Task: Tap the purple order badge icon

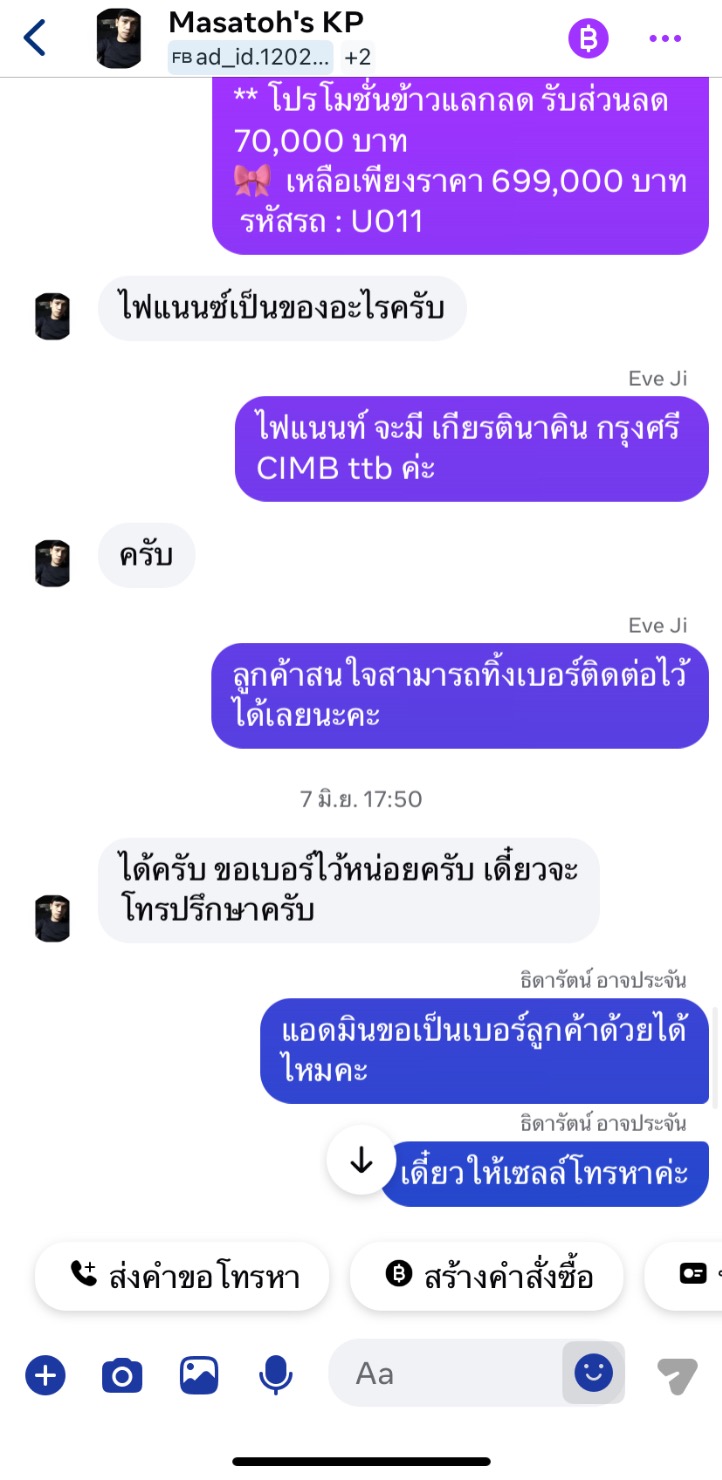Action: pyautogui.click(x=588, y=39)
